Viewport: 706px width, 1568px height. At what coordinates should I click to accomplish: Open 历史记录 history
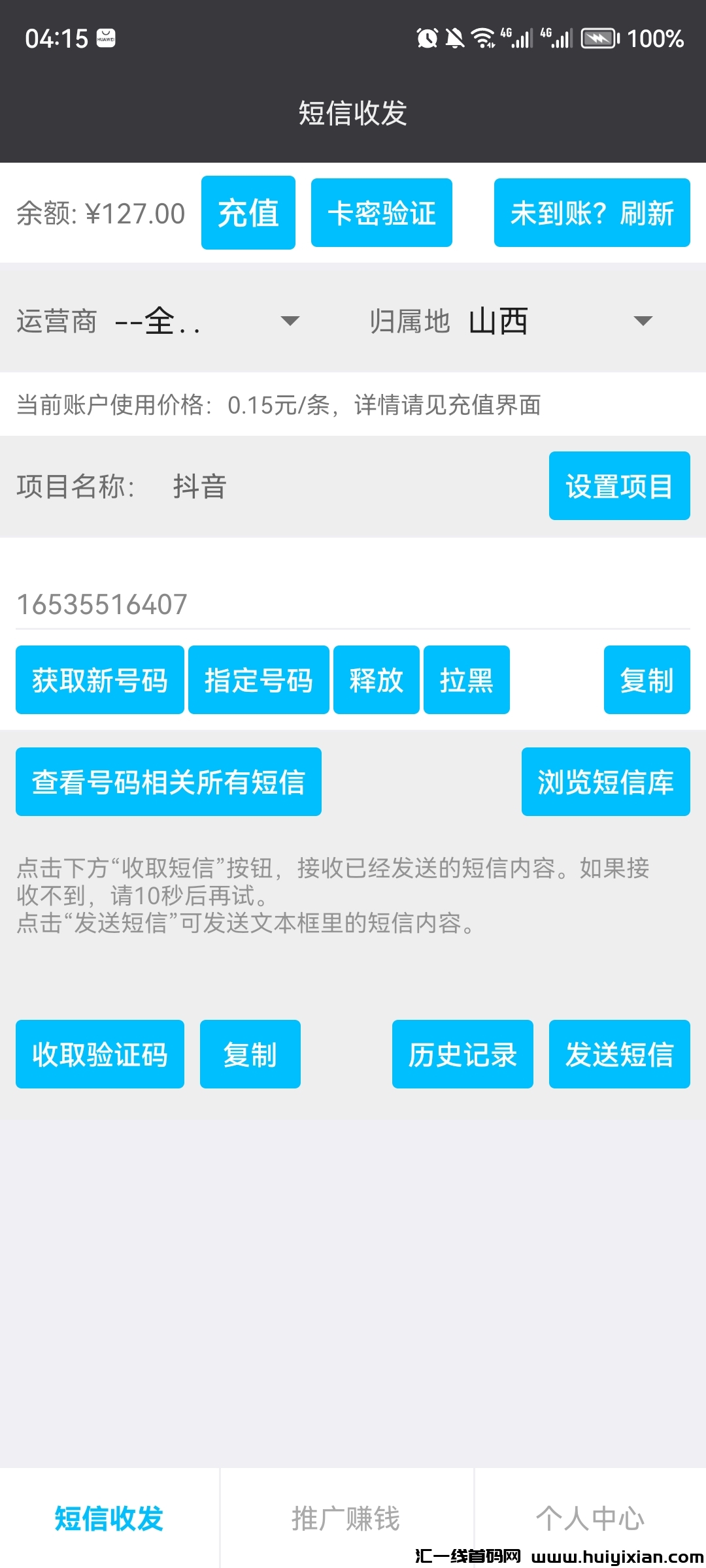pyautogui.click(x=462, y=1054)
